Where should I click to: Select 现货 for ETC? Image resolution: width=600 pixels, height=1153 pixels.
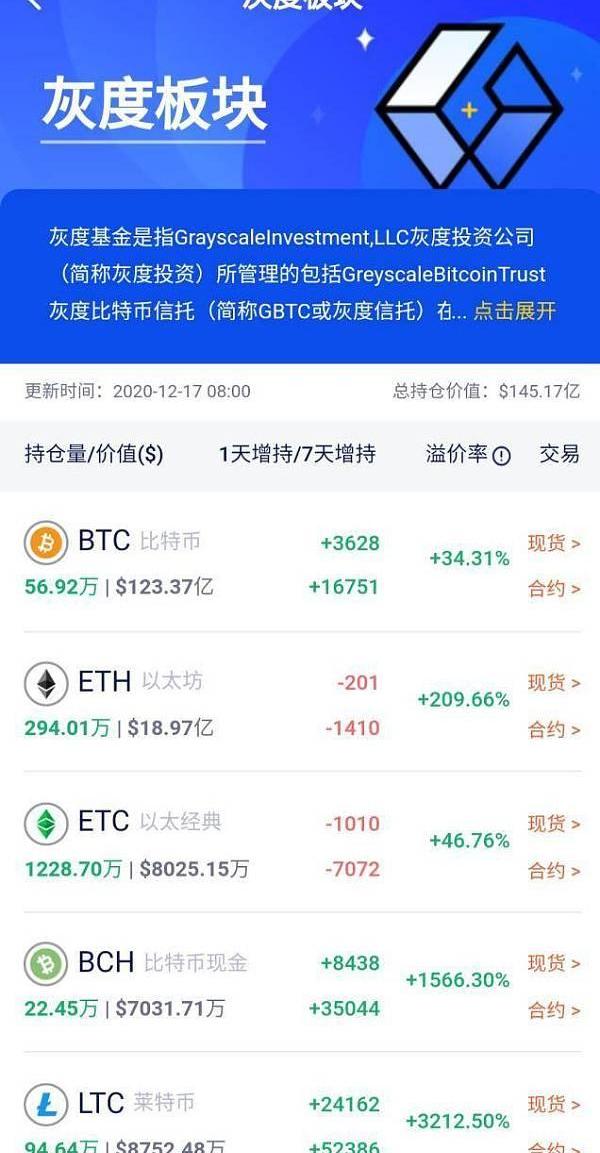point(554,824)
